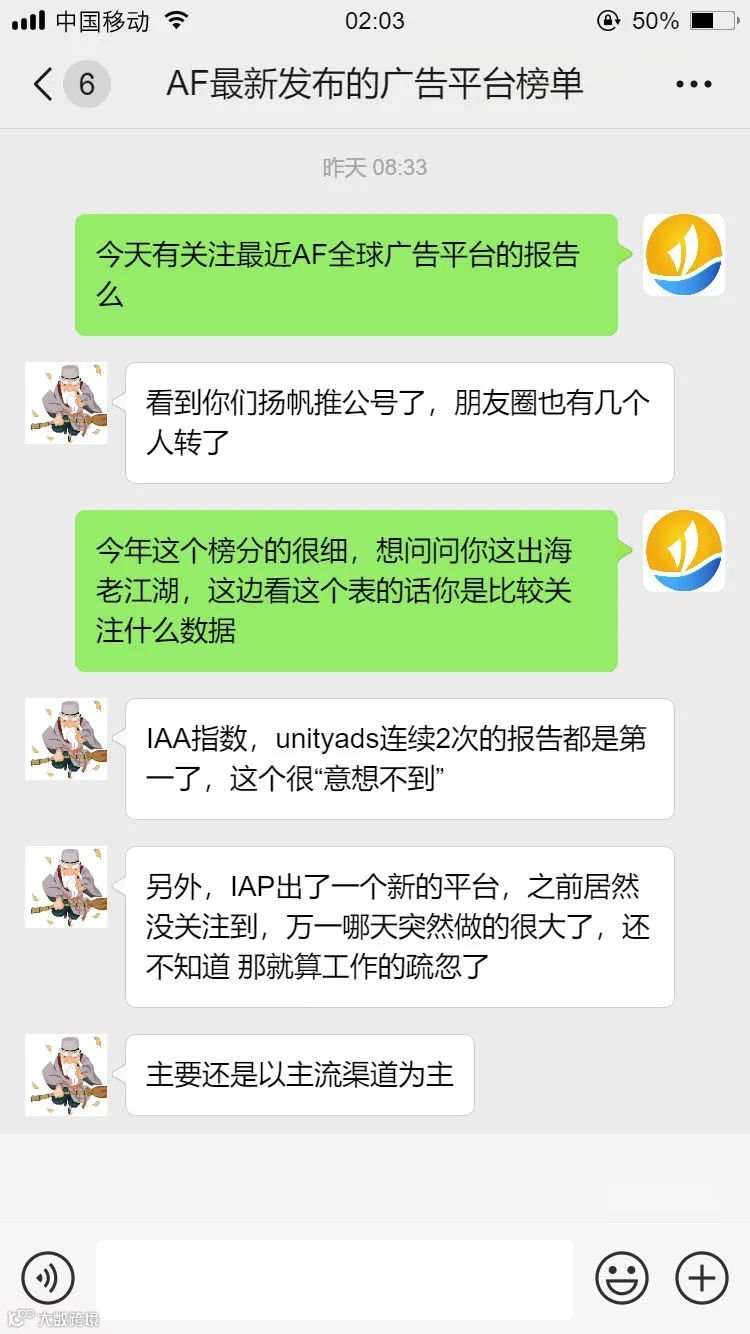Tap the 02:03 clock in the status bar
The width and height of the screenshot is (750, 1334).
click(373, 18)
